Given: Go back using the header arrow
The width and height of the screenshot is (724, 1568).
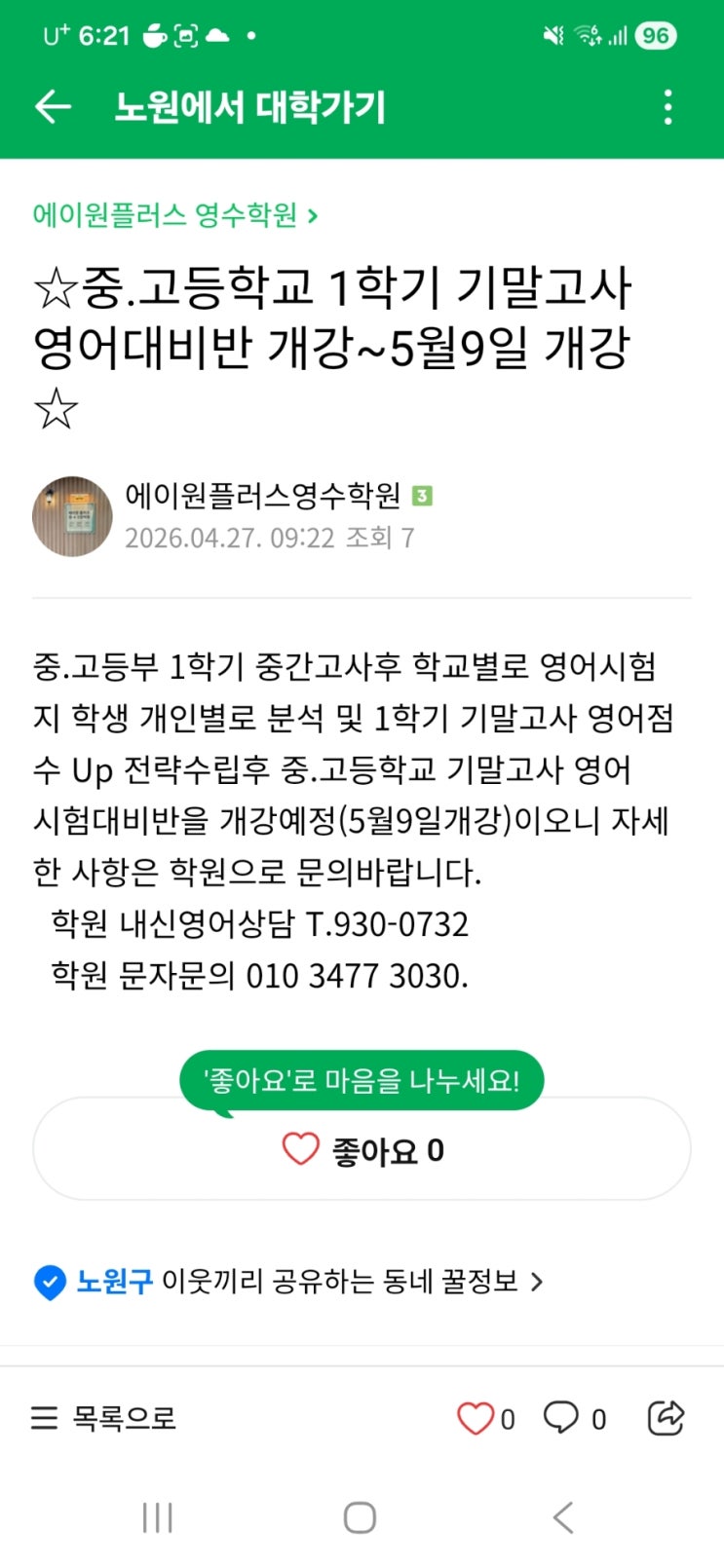Looking at the screenshot, I should point(53,107).
